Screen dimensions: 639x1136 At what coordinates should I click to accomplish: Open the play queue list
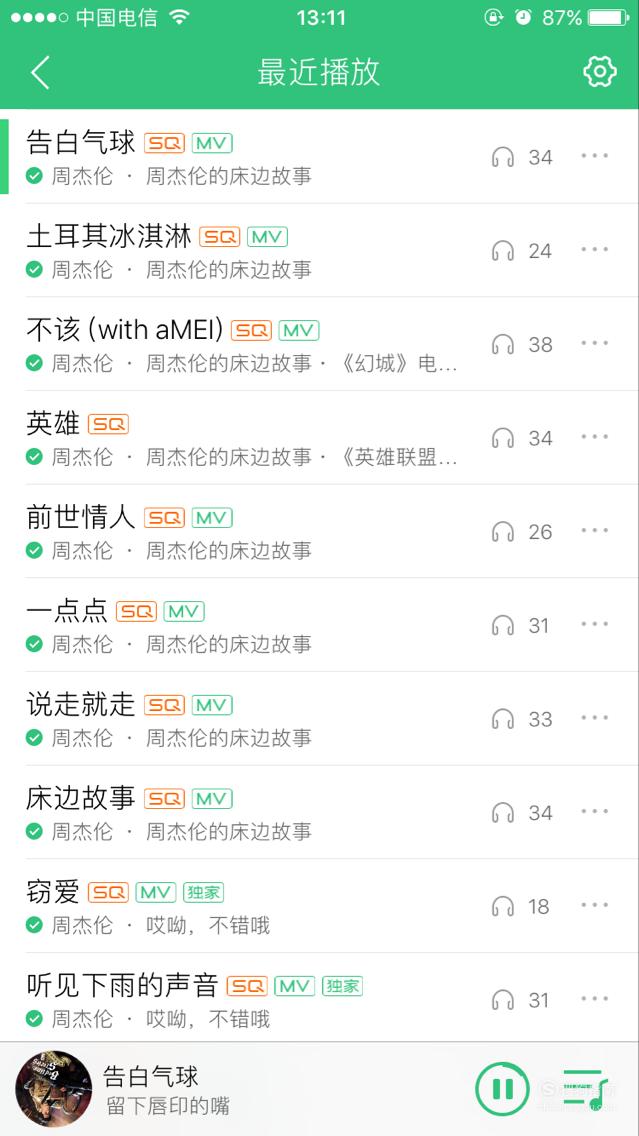point(585,1088)
